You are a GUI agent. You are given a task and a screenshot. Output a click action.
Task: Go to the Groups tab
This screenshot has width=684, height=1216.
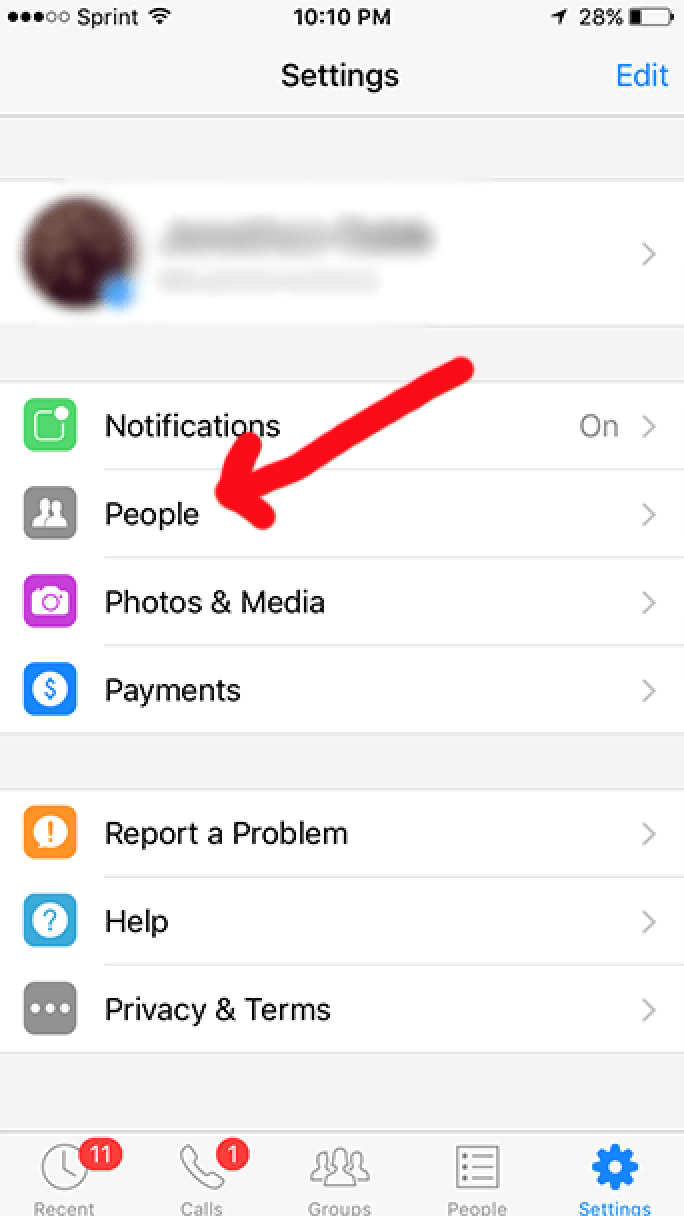(x=340, y=1176)
